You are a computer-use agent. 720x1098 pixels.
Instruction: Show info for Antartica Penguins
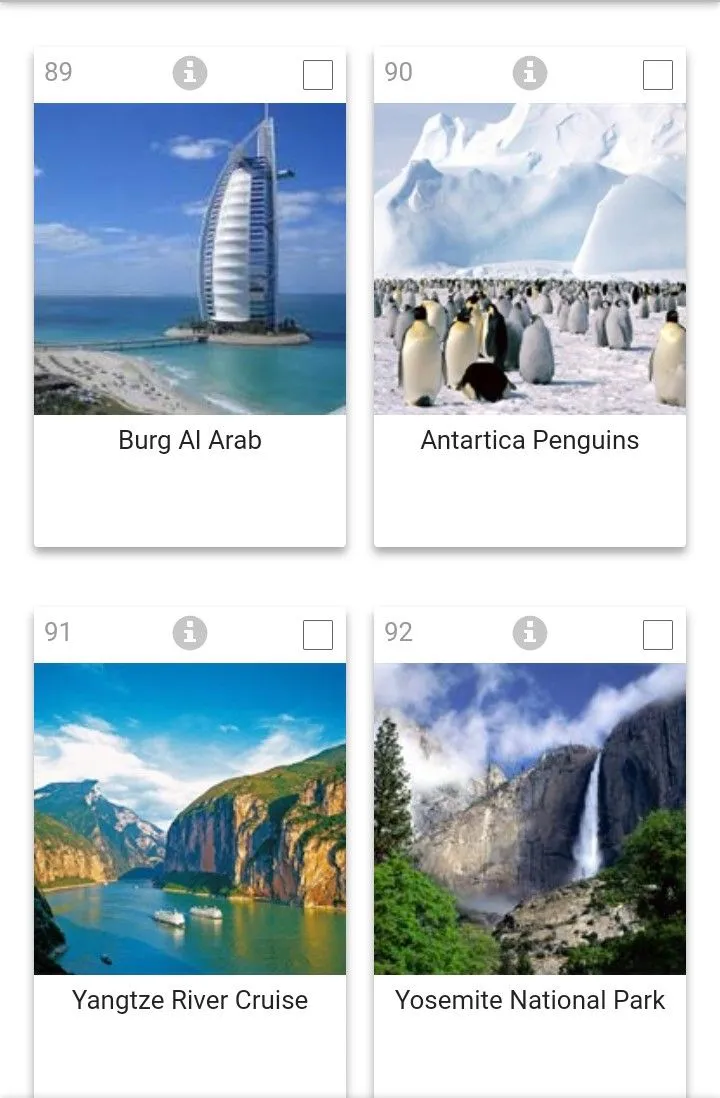[529, 73]
